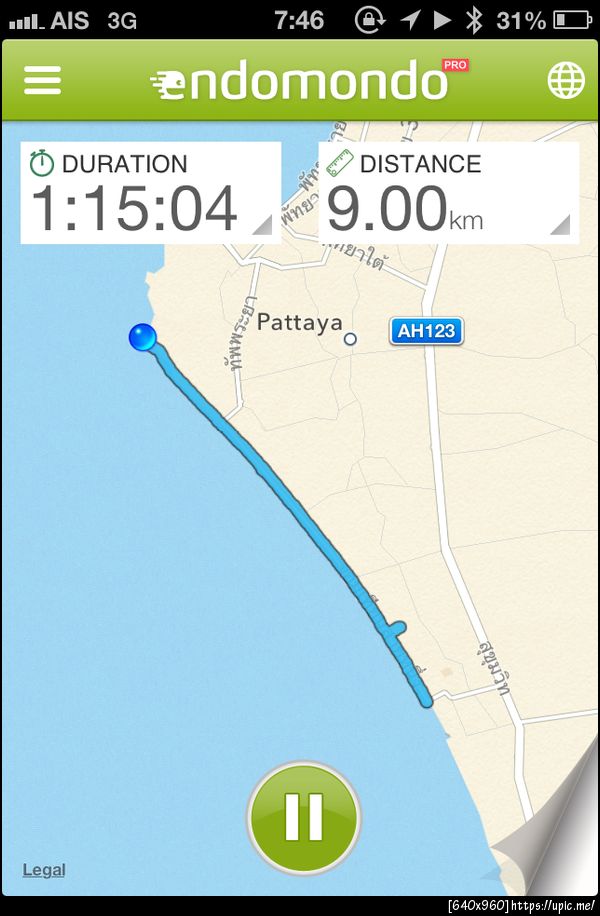Open the Legal link on map
This screenshot has height=916, width=600.
click(44, 870)
